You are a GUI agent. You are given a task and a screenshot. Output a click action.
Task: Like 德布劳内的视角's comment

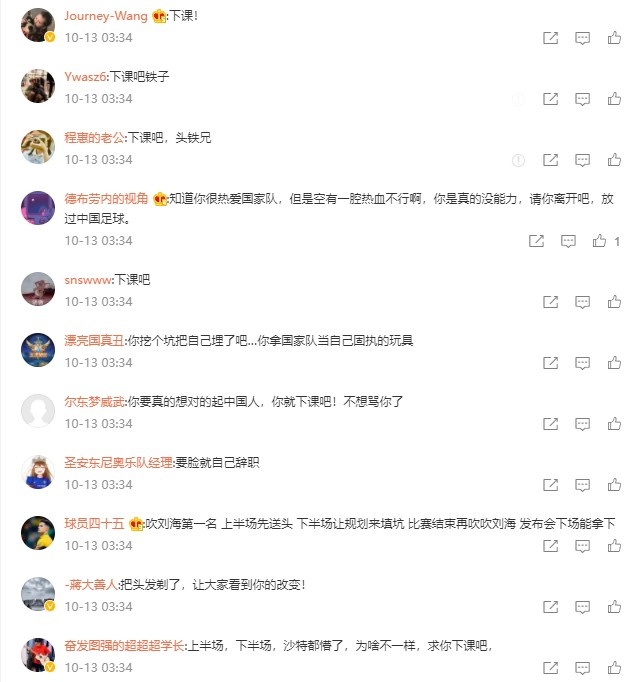pos(600,241)
